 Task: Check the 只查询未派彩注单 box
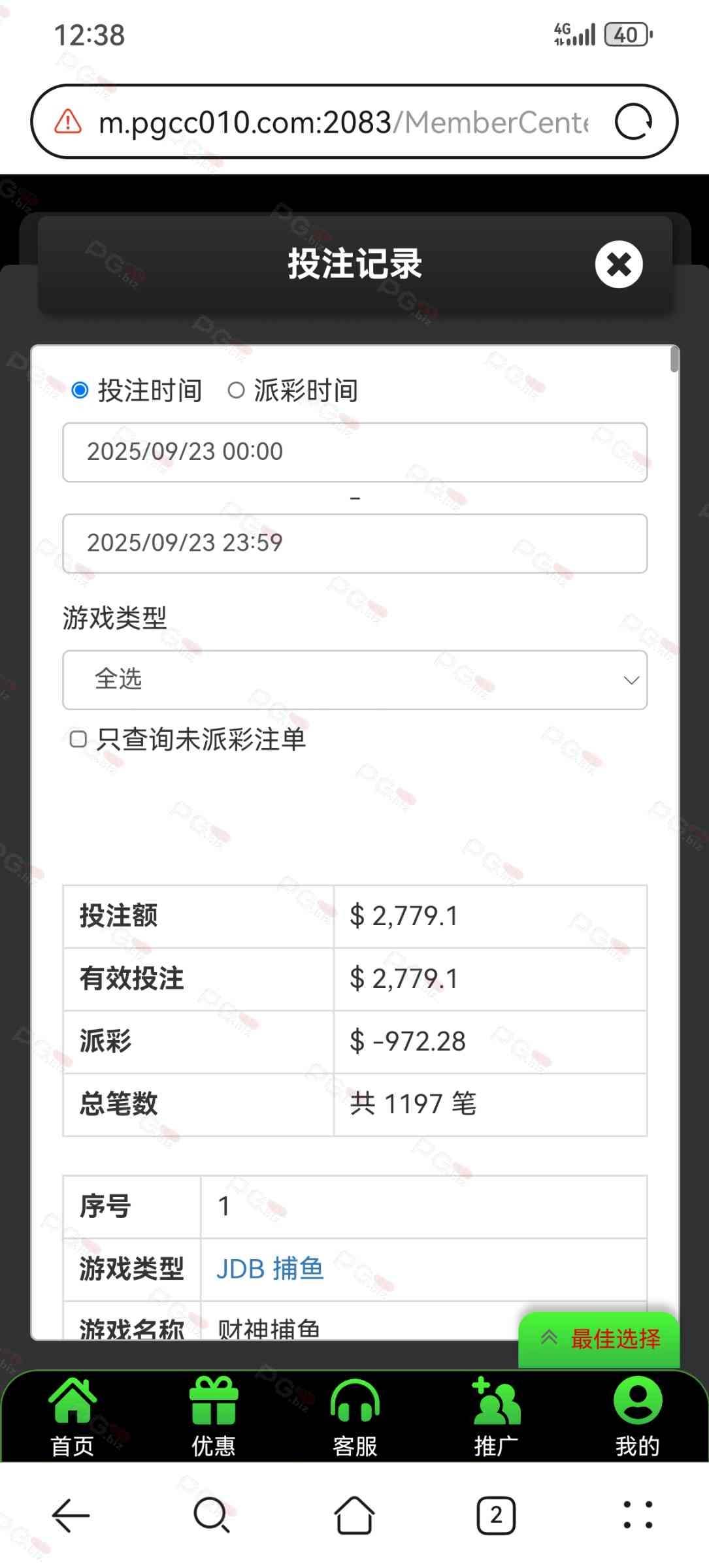[78, 740]
